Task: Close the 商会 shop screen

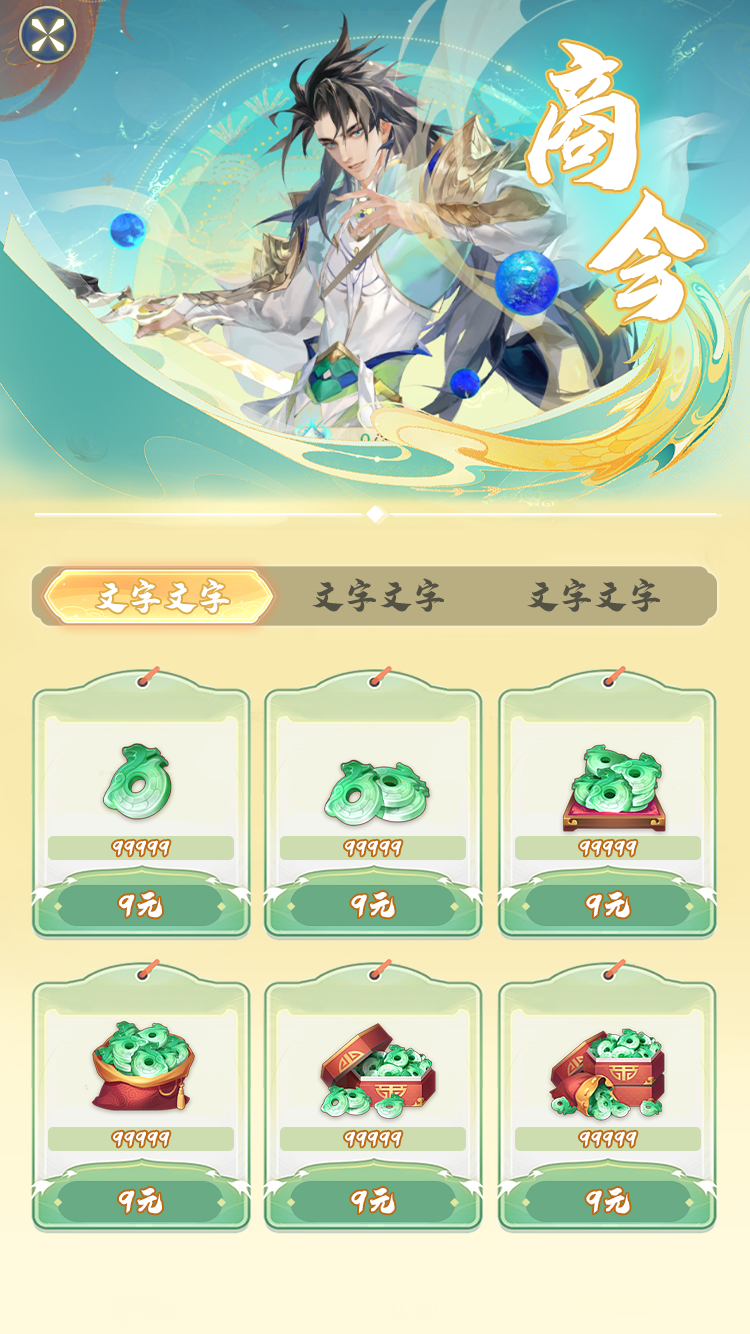Action: coord(47,36)
